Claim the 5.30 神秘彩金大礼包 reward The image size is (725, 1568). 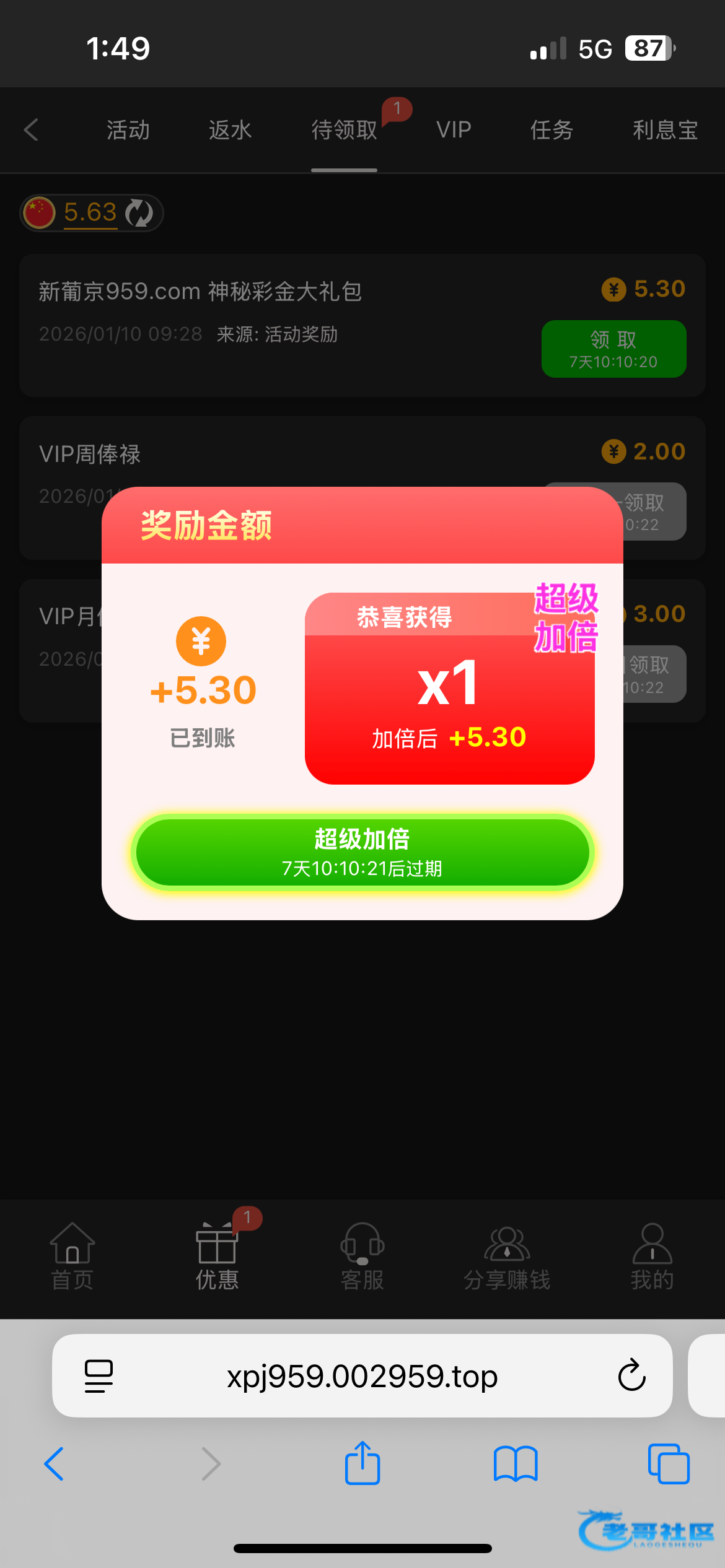coord(613,349)
